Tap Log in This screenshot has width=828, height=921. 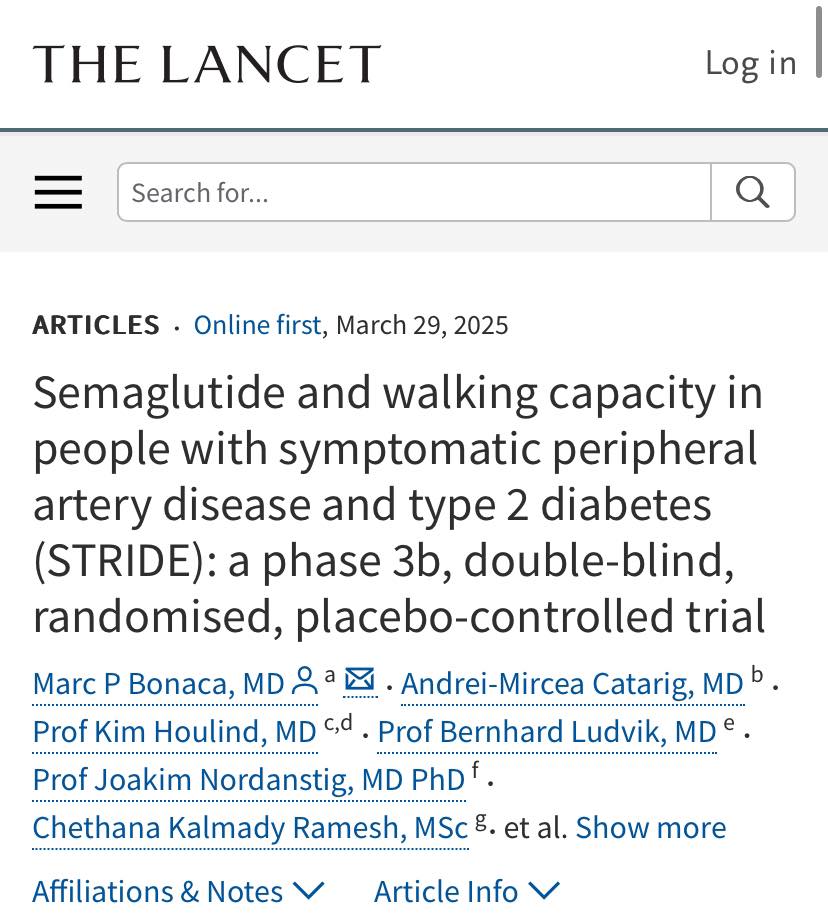pos(750,63)
